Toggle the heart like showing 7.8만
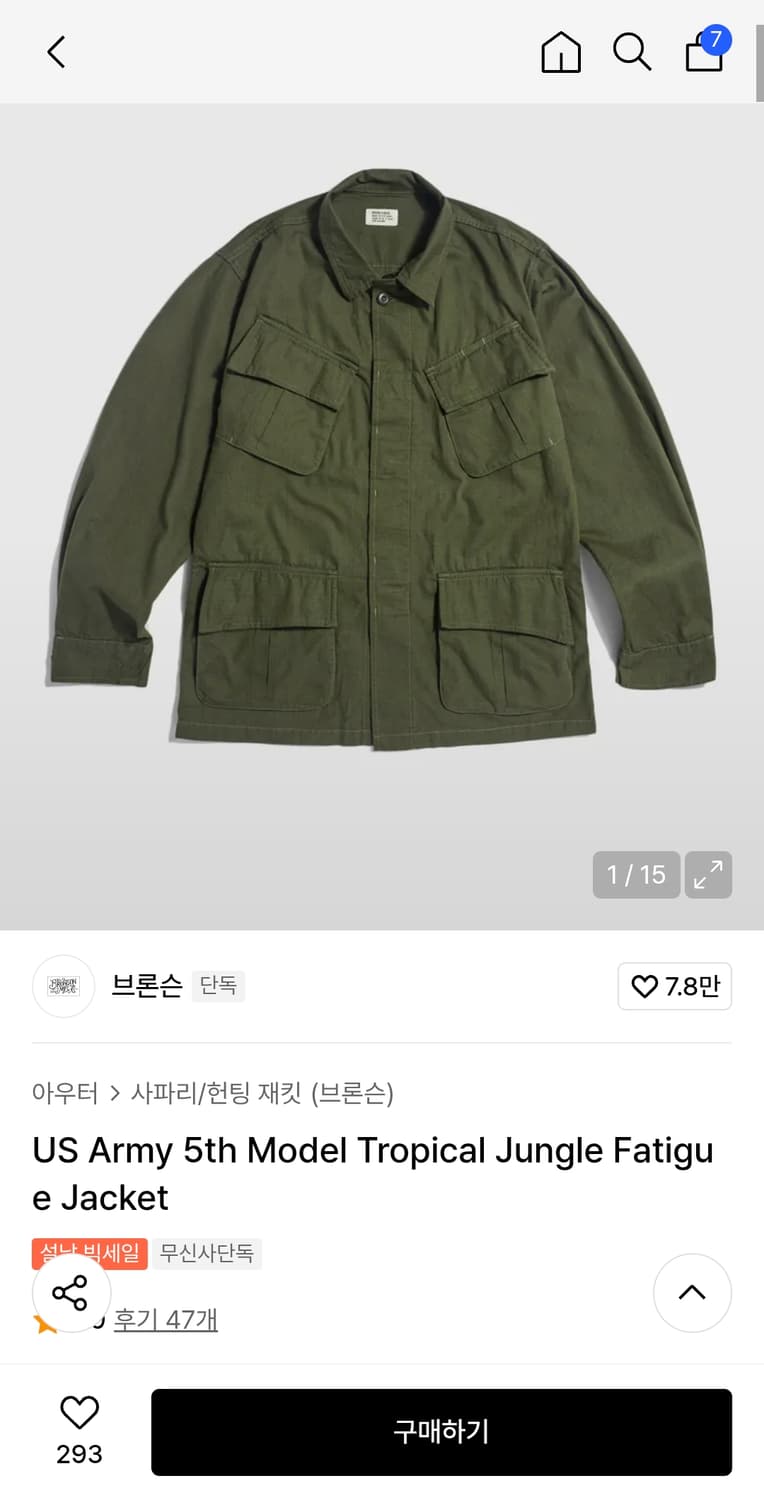 [x=674, y=986]
